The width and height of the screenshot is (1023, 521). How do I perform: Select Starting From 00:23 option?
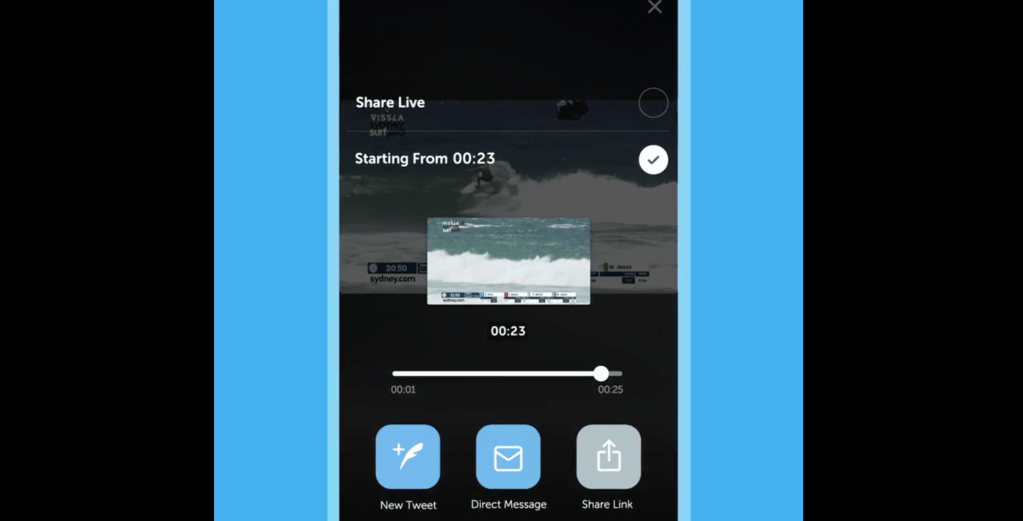coord(653,159)
